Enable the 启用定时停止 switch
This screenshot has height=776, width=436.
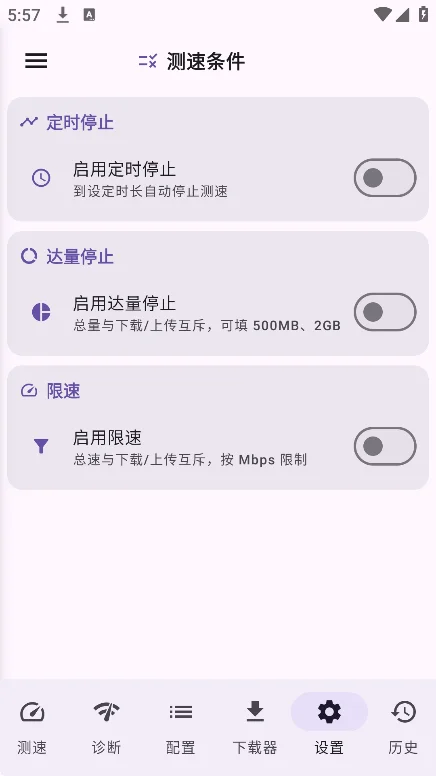(x=385, y=178)
